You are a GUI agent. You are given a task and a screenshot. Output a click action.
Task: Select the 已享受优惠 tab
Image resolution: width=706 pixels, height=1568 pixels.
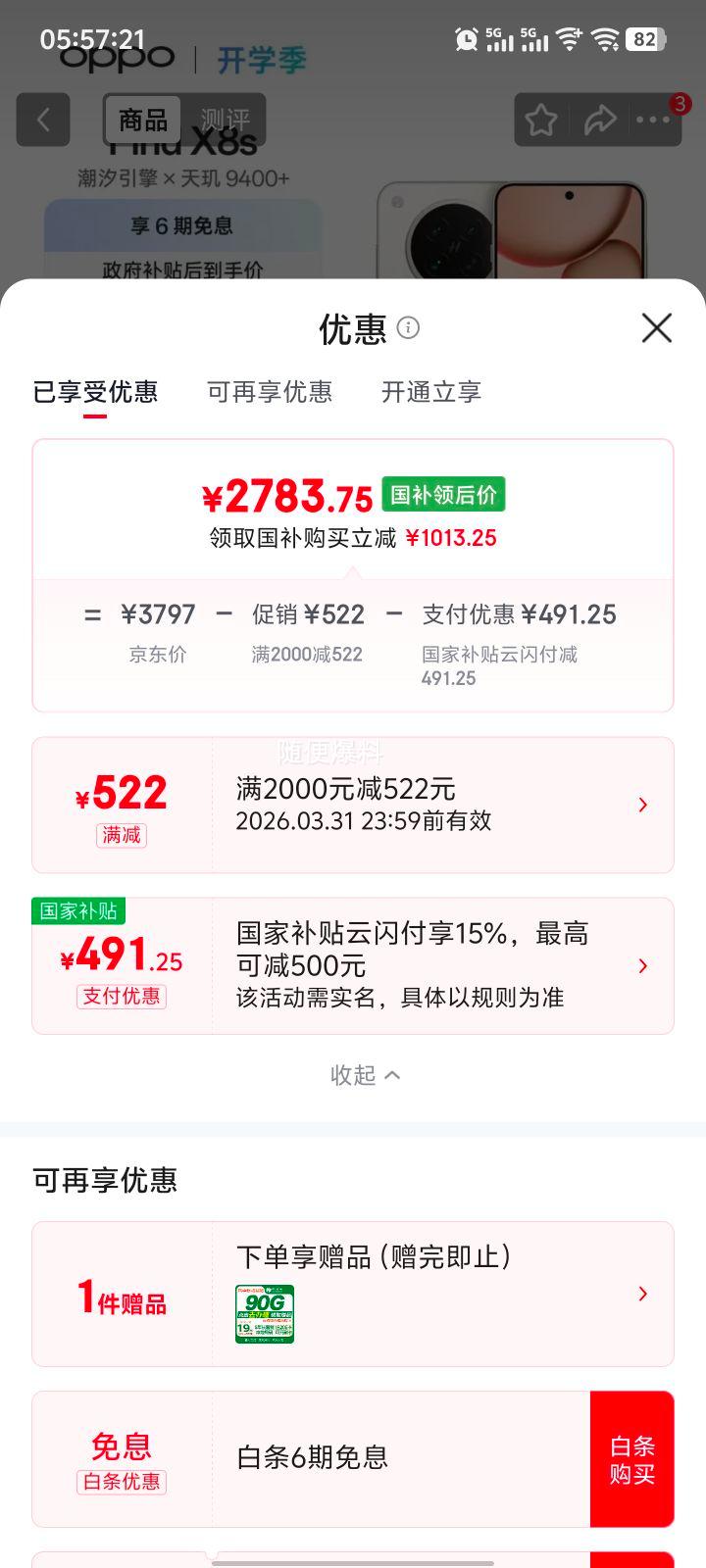coord(94,392)
